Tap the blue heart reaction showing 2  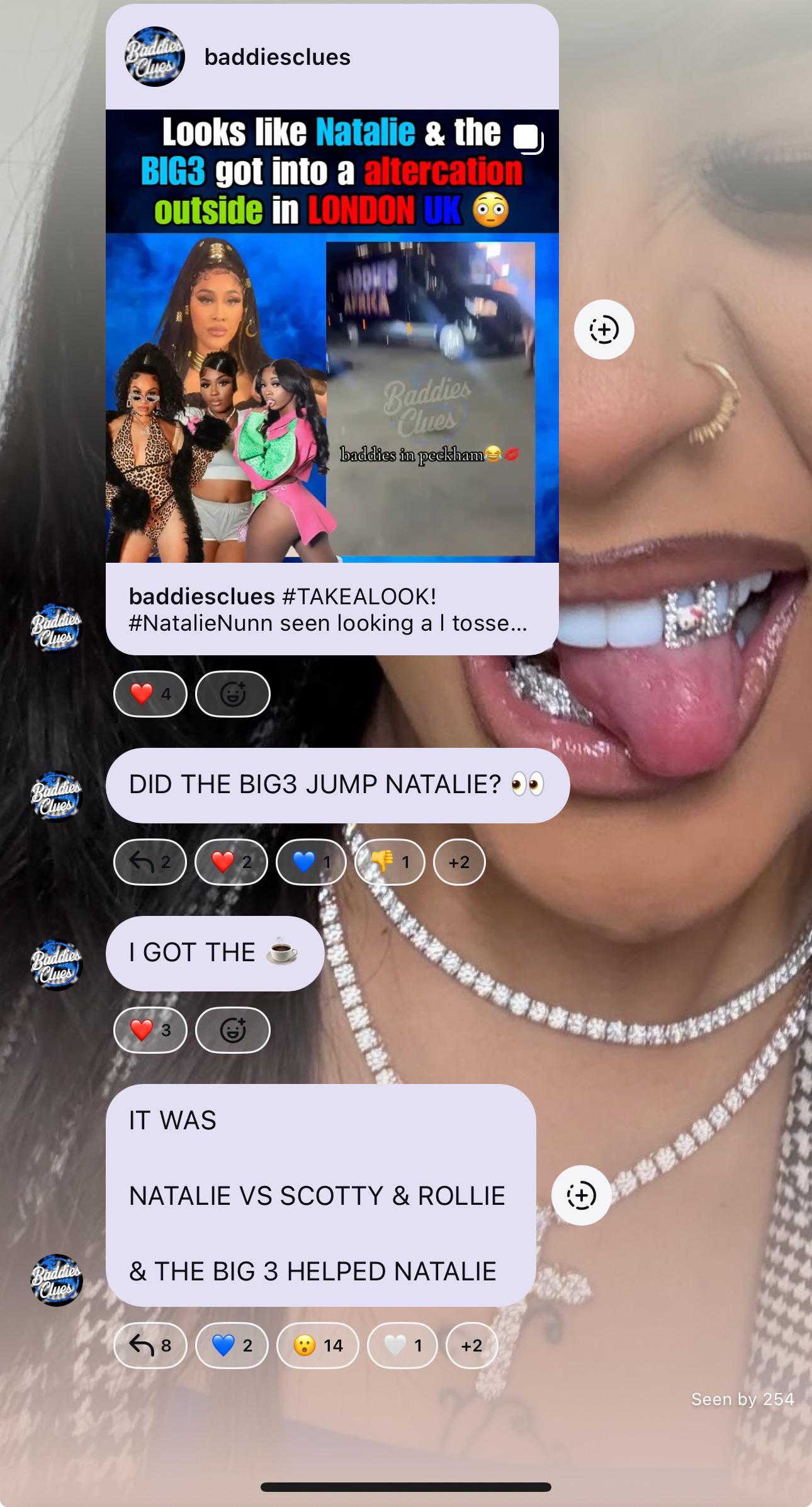point(232,1345)
